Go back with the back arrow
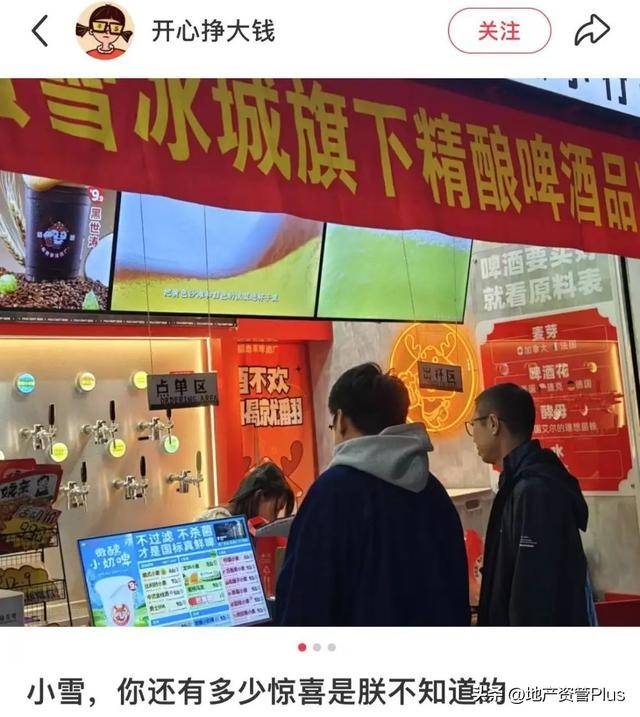The height and width of the screenshot is (717, 640). click(x=40, y=31)
